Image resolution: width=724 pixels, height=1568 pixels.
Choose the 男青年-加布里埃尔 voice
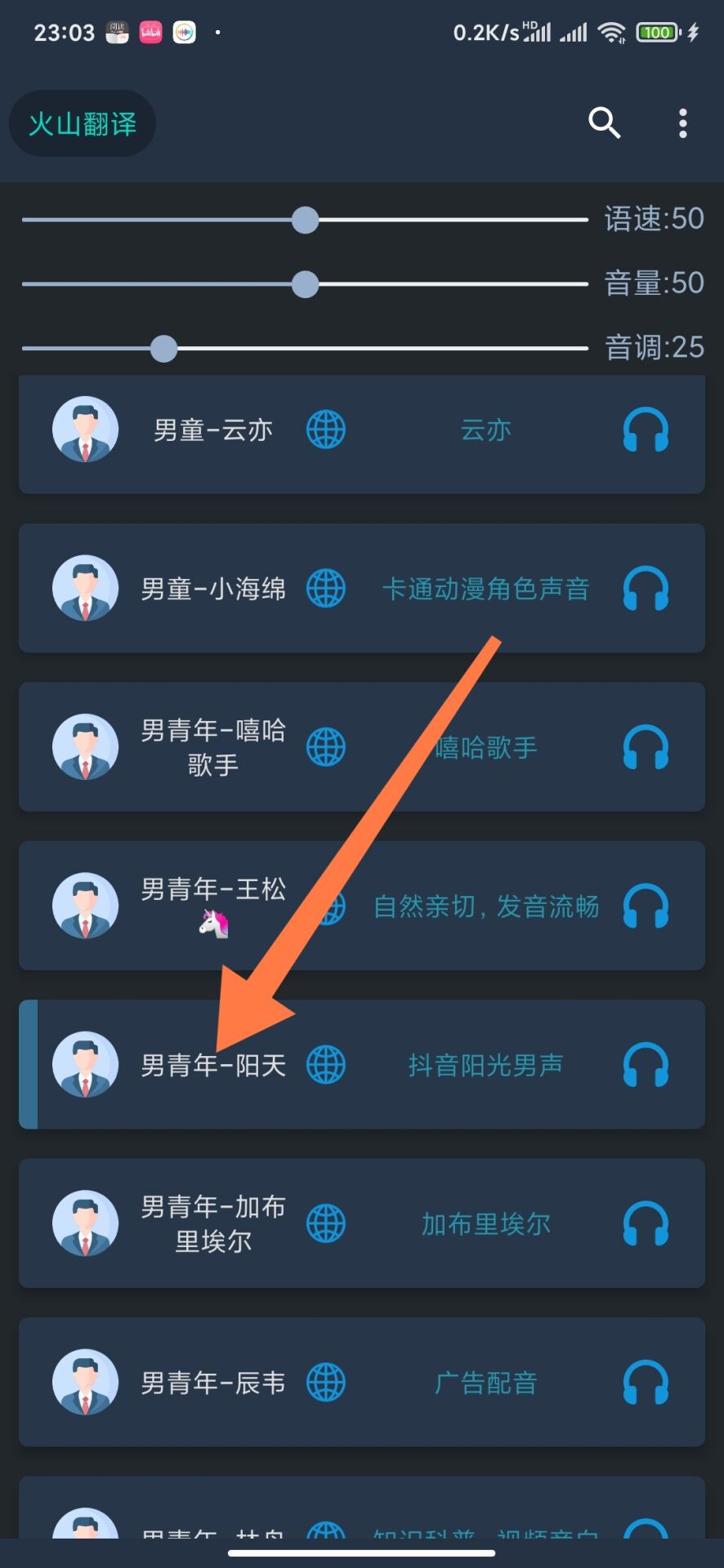[212, 1223]
